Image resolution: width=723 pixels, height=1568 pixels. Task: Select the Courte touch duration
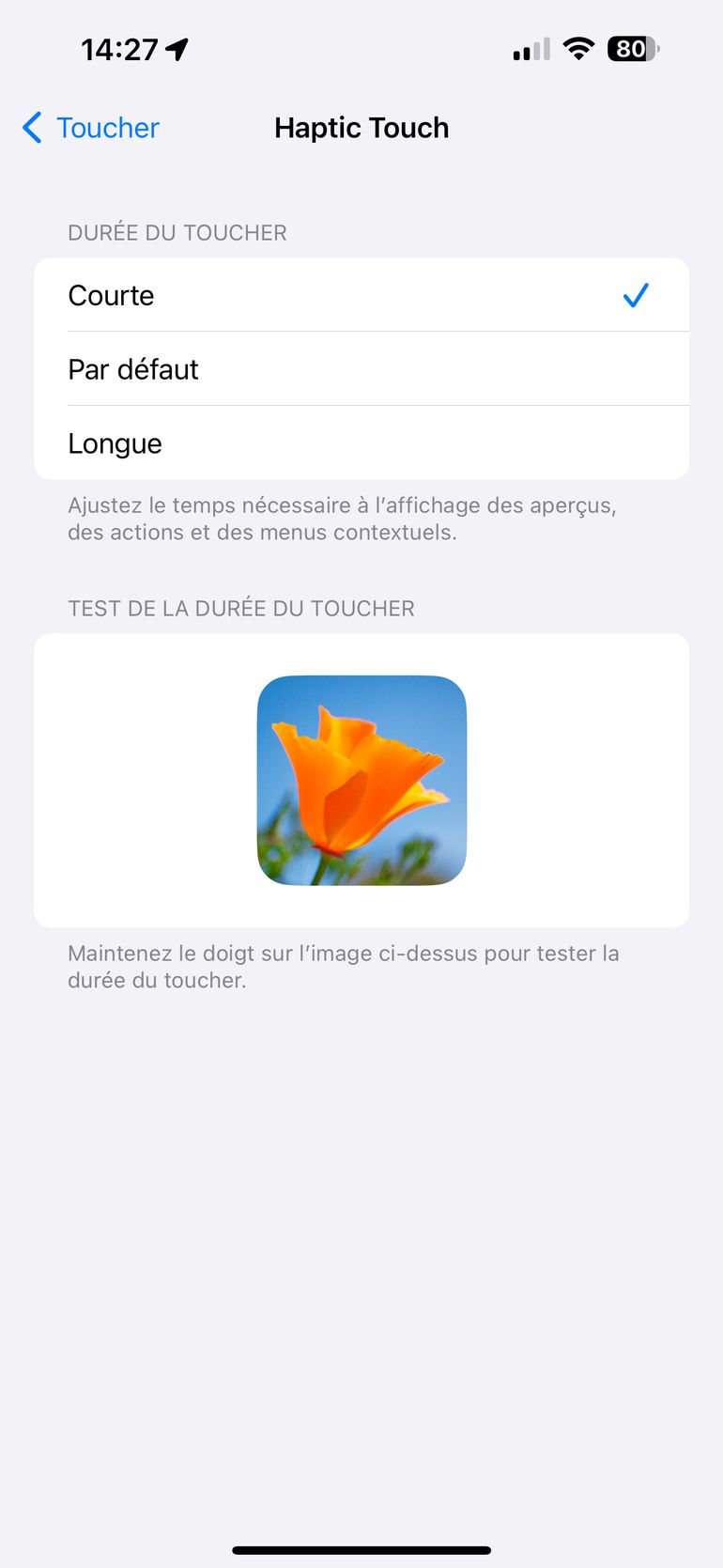coord(361,295)
